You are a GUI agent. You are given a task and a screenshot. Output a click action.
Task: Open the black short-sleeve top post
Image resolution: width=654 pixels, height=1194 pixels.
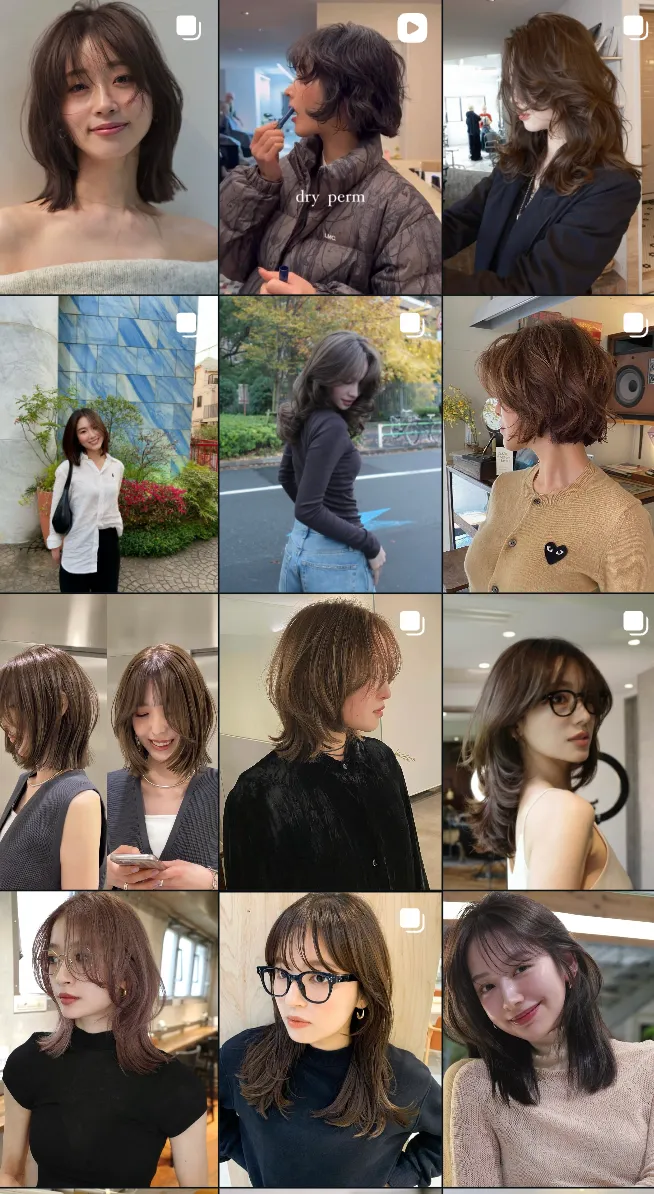[108, 1040]
